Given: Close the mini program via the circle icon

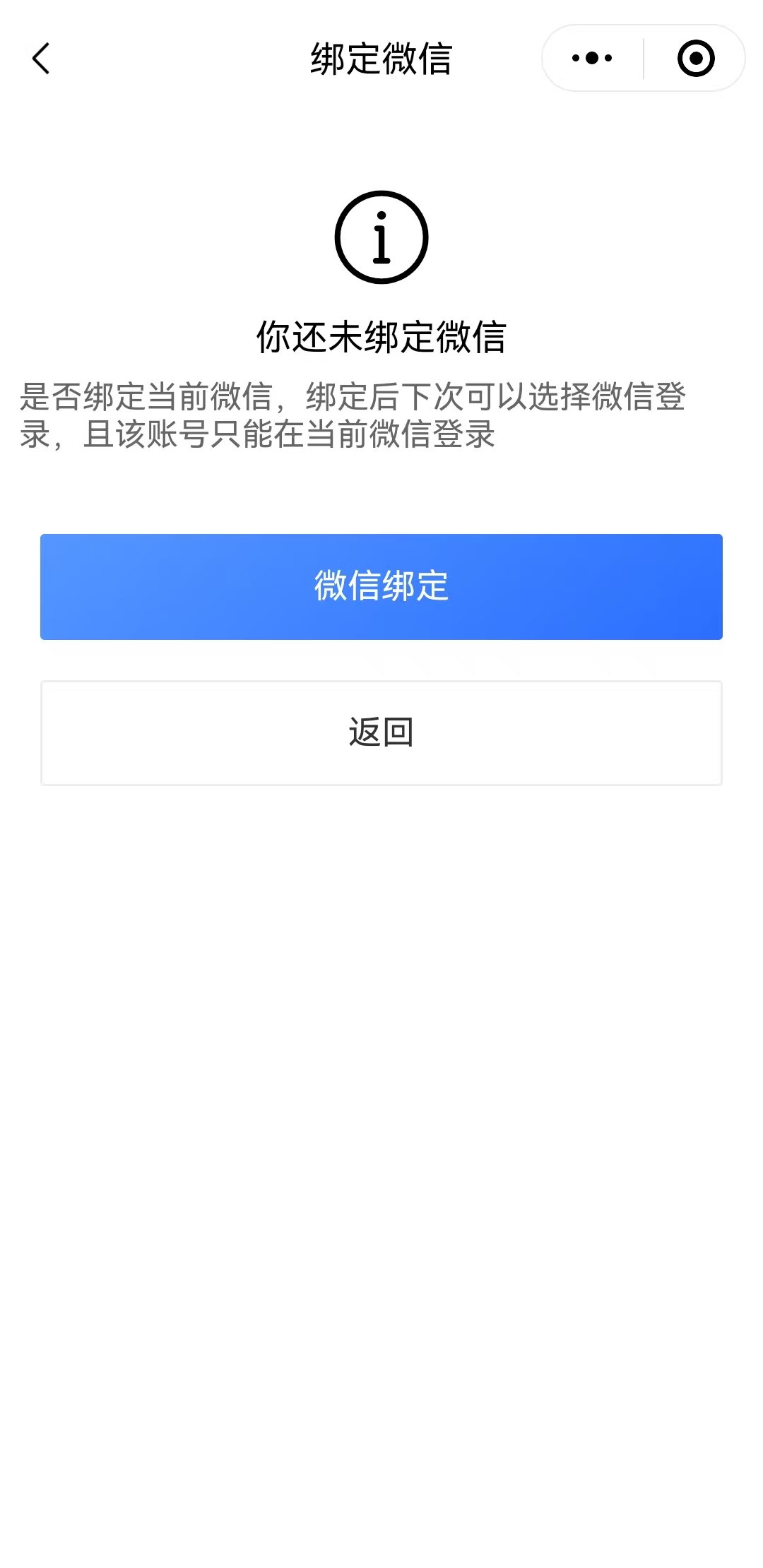Looking at the screenshot, I should pyautogui.click(x=695, y=59).
